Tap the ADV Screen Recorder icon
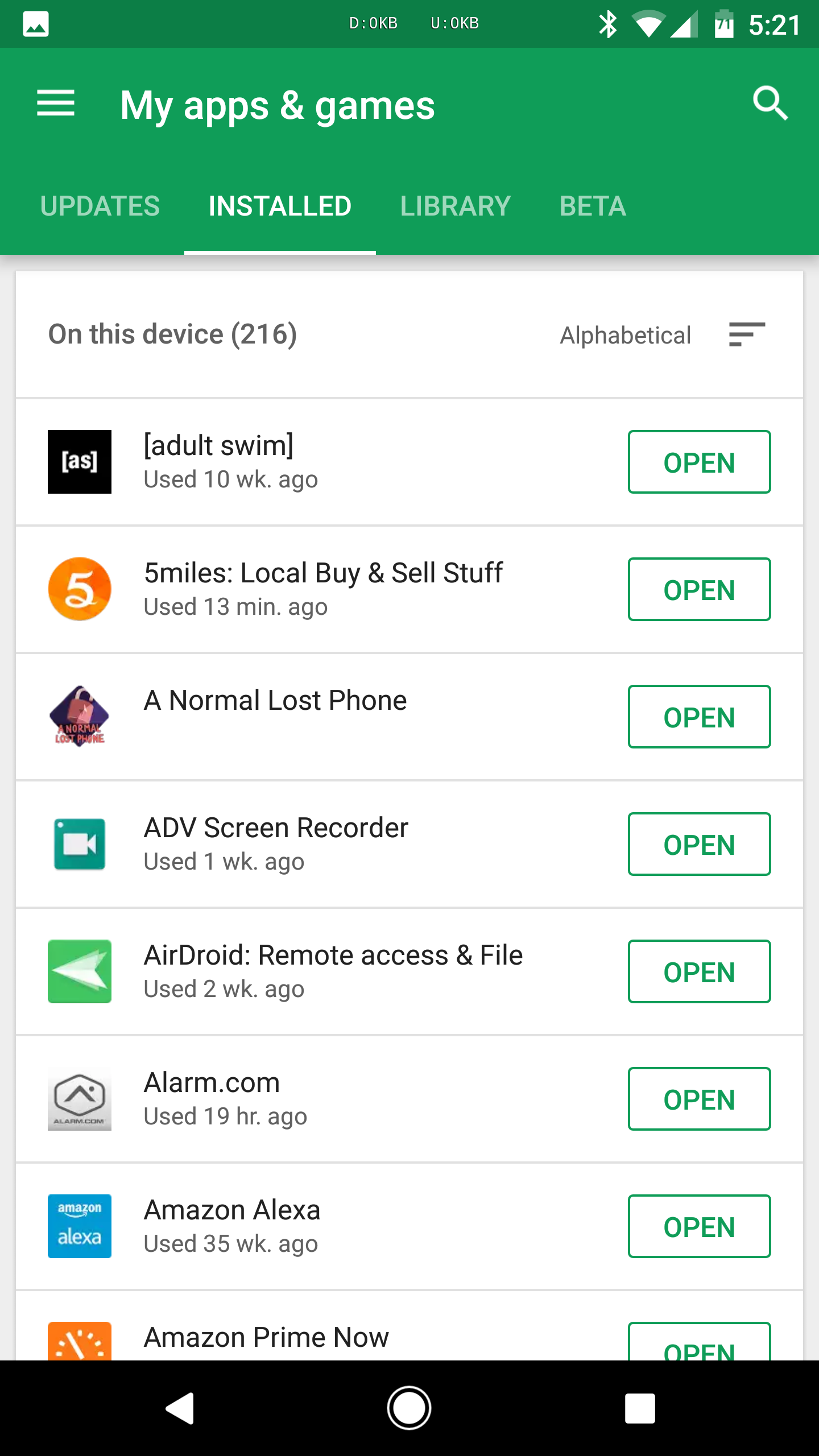819x1456 pixels. click(x=79, y=843)
